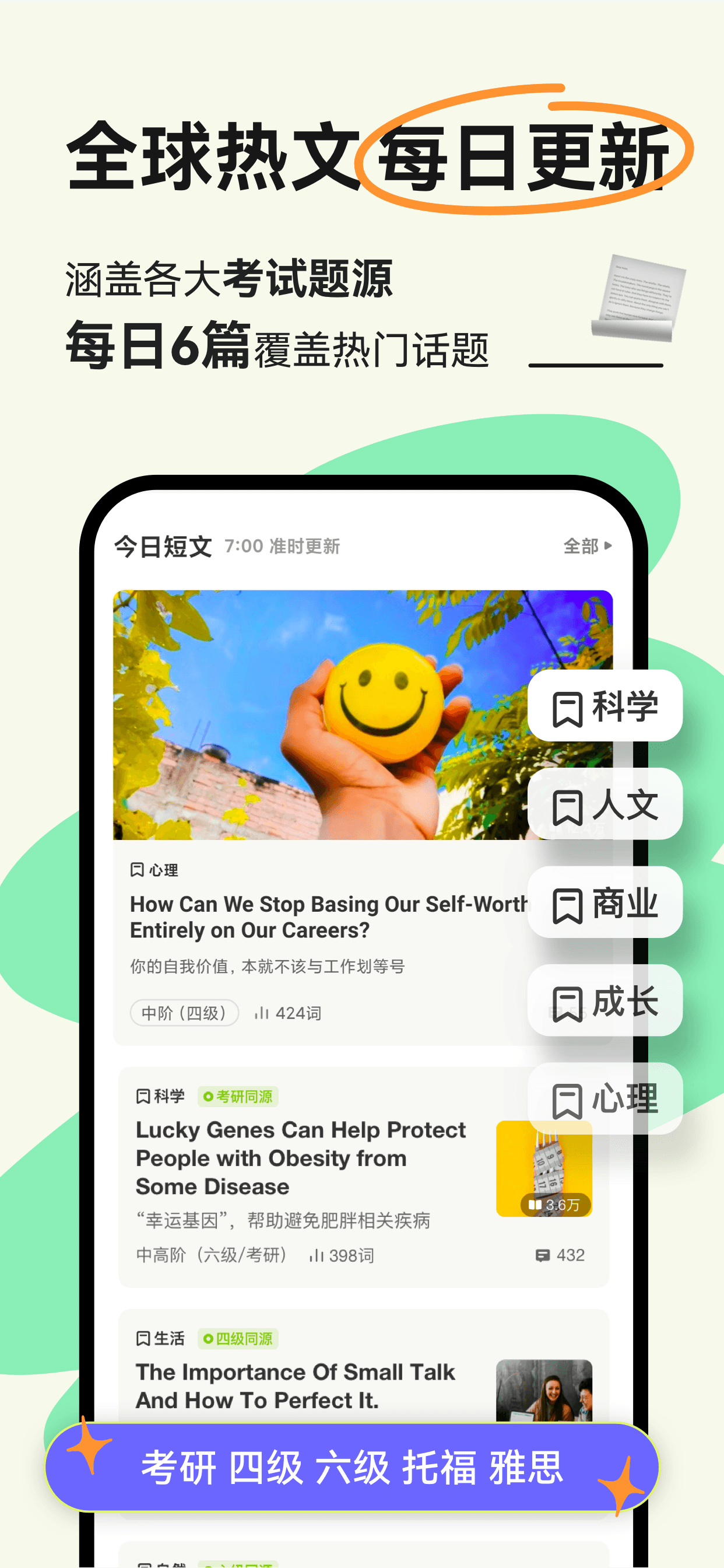724x1568 pixels.
Task: Toggle the 考研同源 label on the genes article
Action: pos(238,1095)
